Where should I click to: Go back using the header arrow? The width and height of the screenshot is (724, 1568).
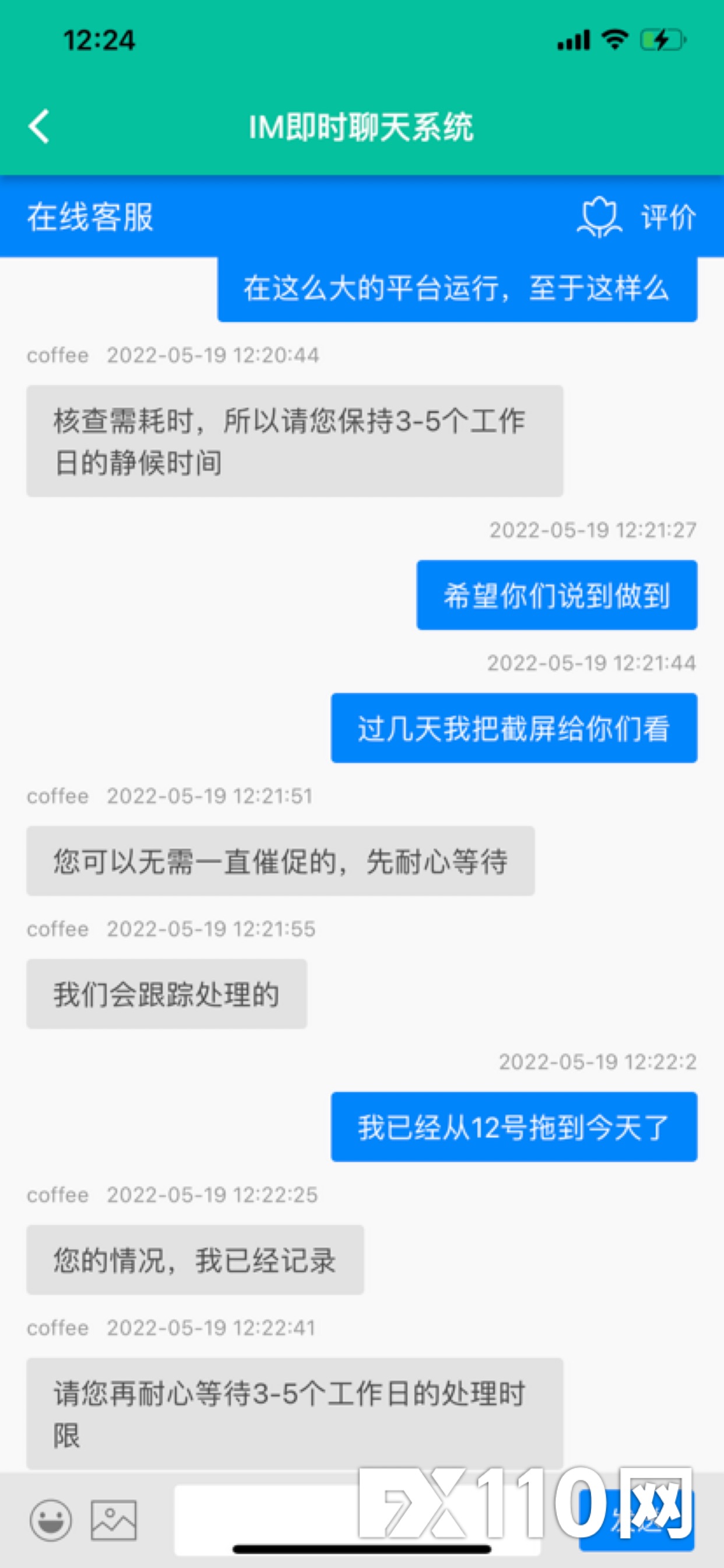click(x=40, y=127)
